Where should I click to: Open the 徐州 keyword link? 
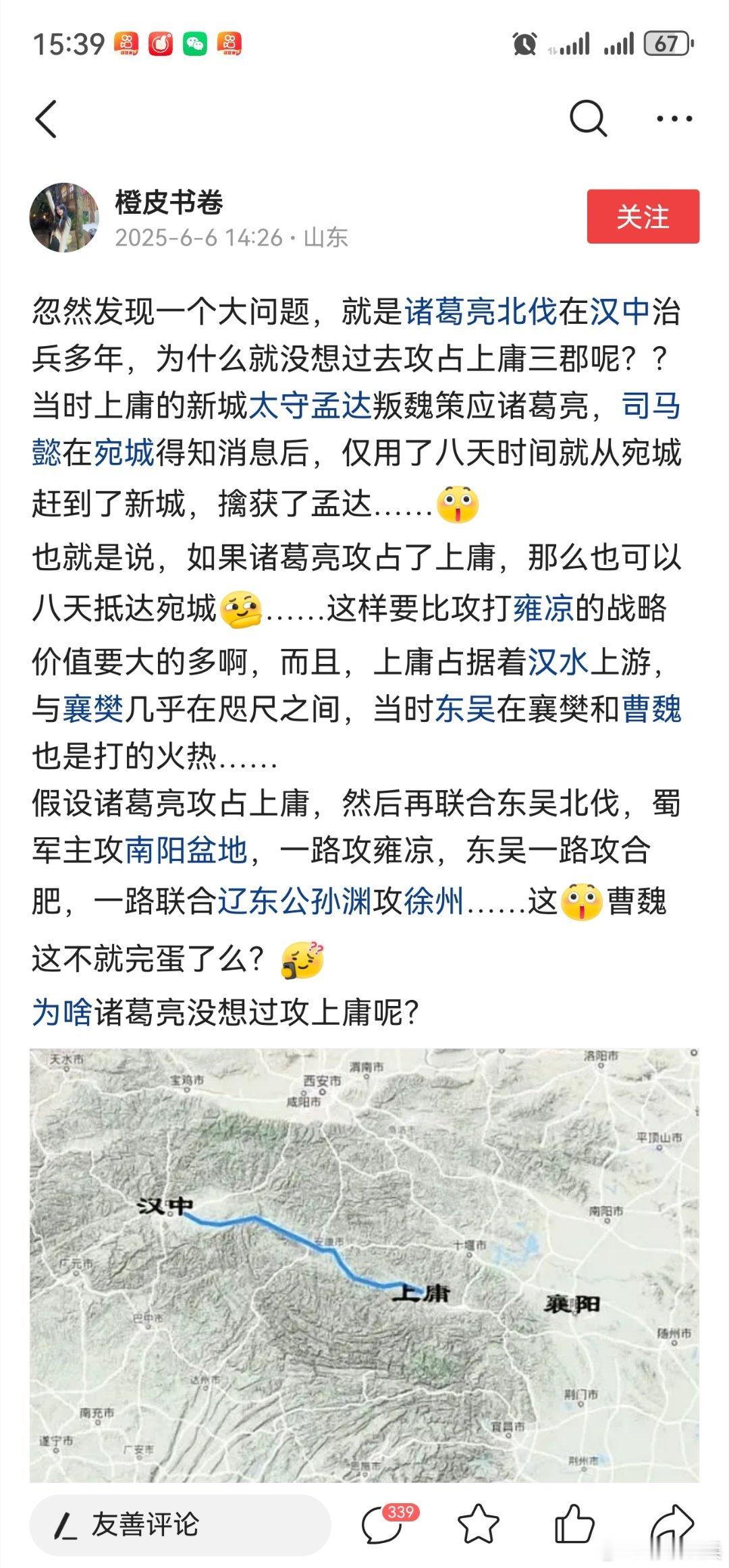point(434,901)
